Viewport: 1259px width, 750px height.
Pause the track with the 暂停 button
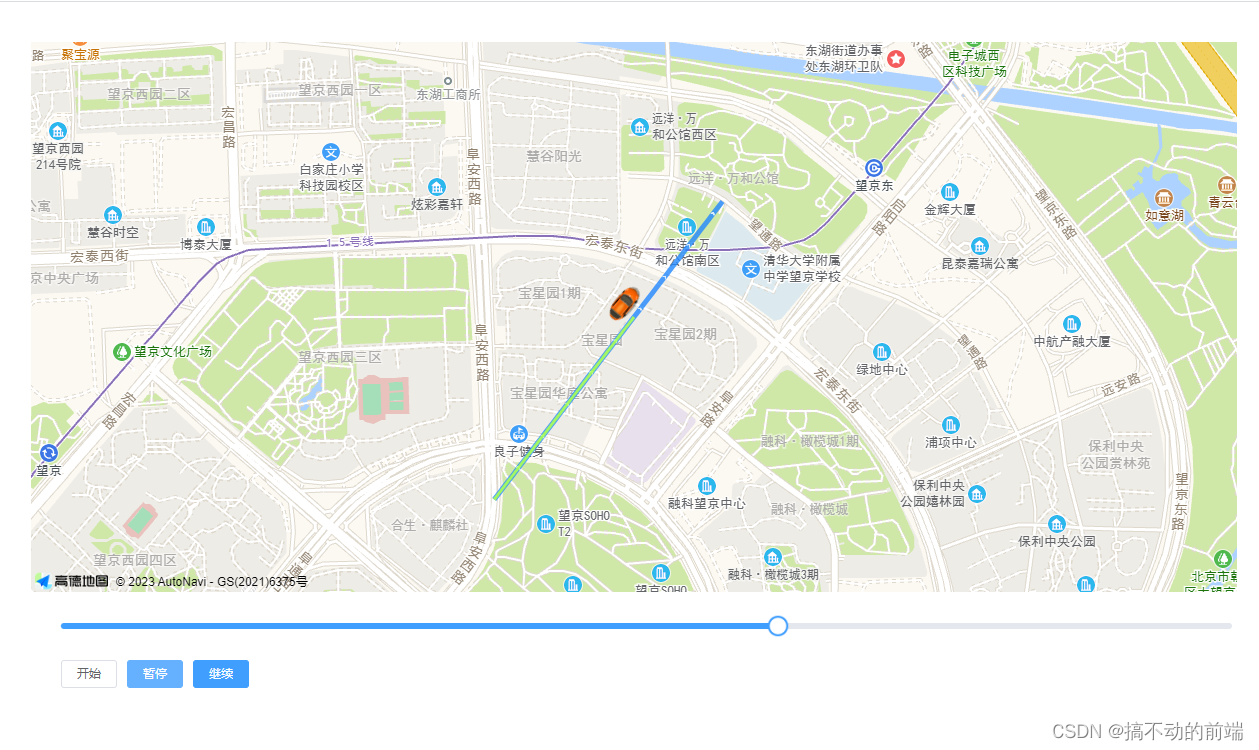[155, 674]
